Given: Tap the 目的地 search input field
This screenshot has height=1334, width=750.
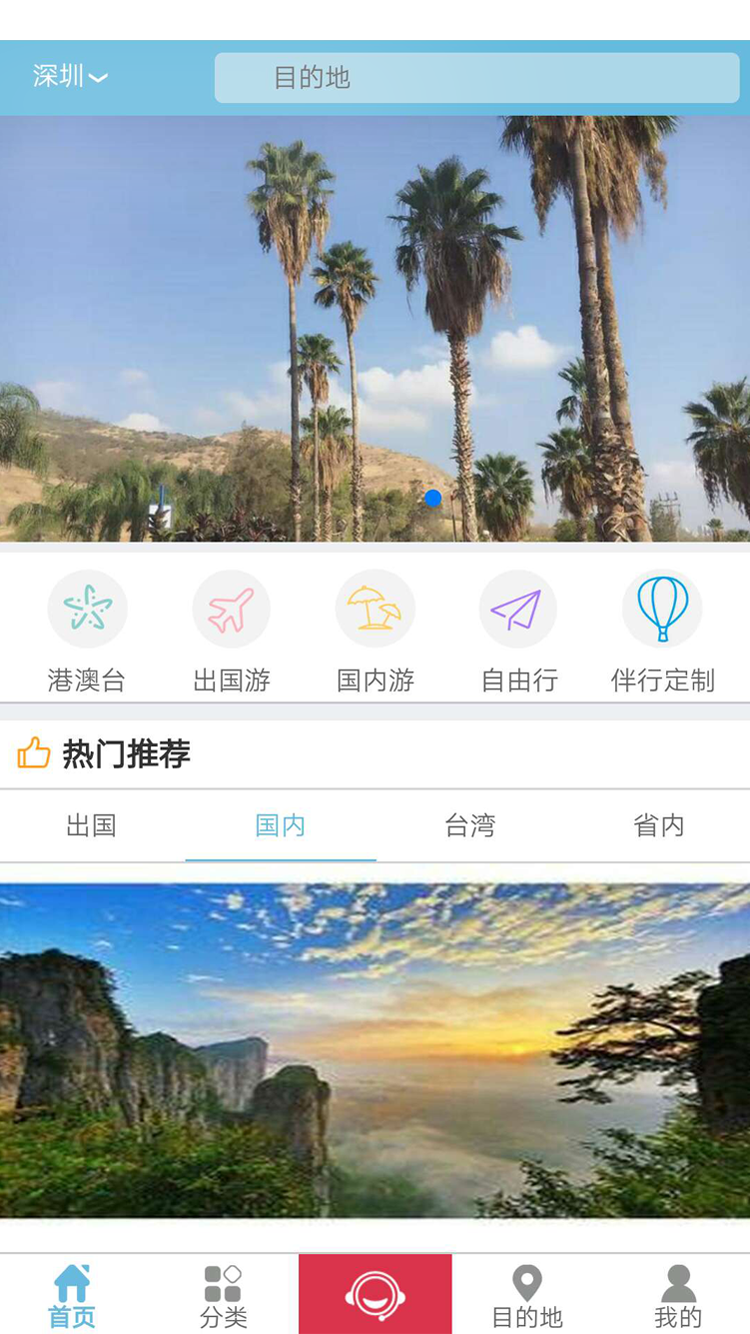Looking at the screenshot, I should pyautogui.click(x=475, y=77).
